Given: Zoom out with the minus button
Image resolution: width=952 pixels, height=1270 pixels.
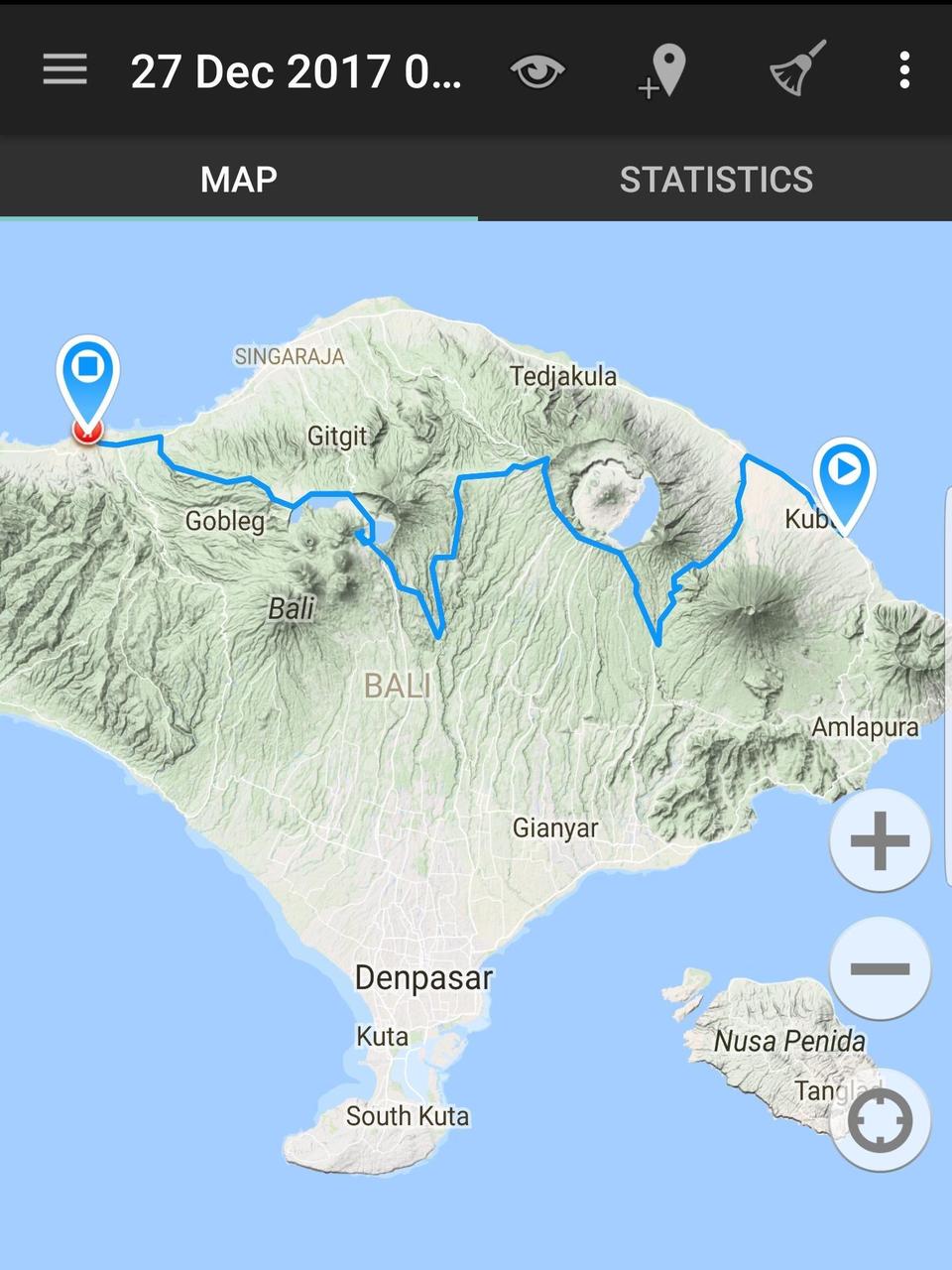Looking at the screenshot, I should coord(880,968).
